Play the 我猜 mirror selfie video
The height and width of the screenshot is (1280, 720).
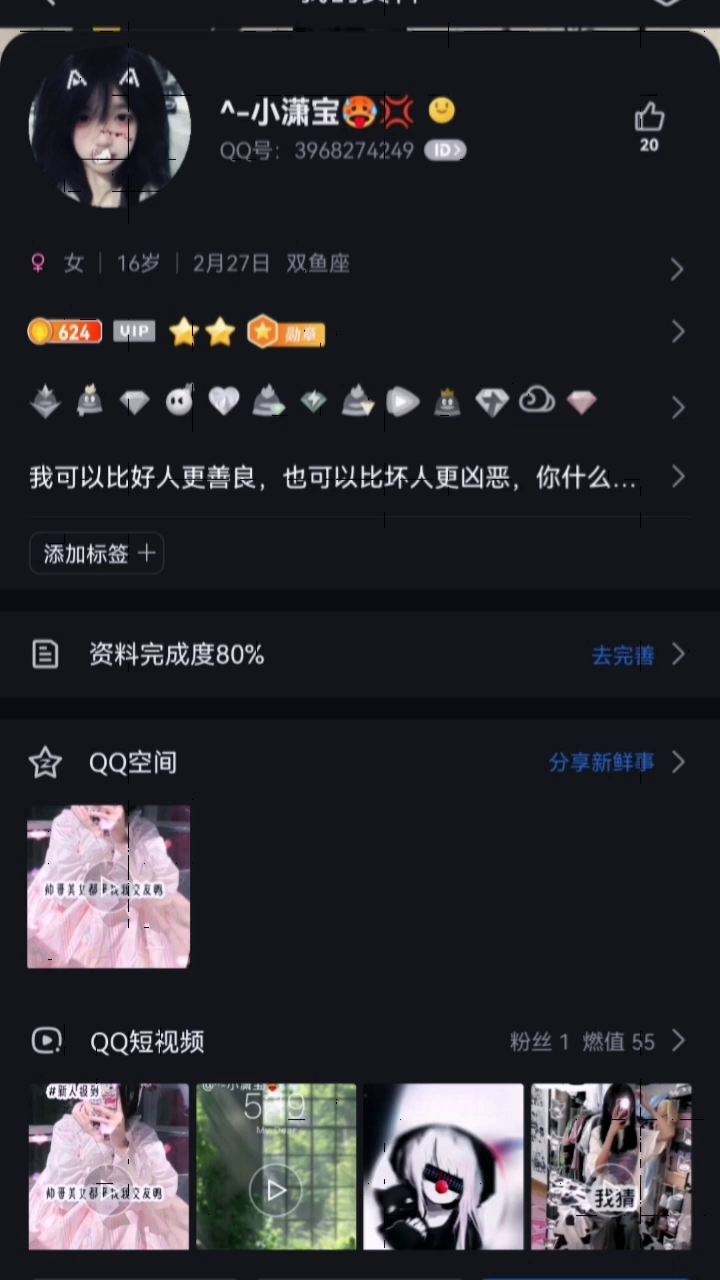click(611, 1166)
